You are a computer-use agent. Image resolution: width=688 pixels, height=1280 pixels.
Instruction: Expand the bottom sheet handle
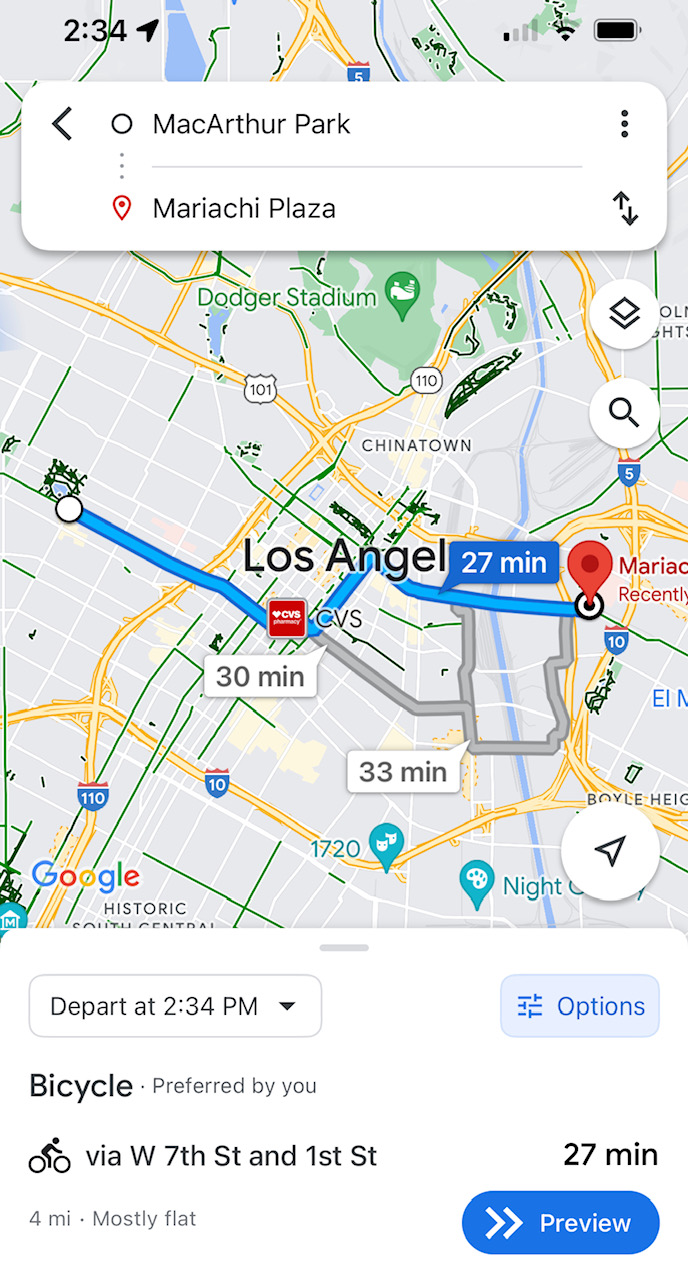coord(344,947)
